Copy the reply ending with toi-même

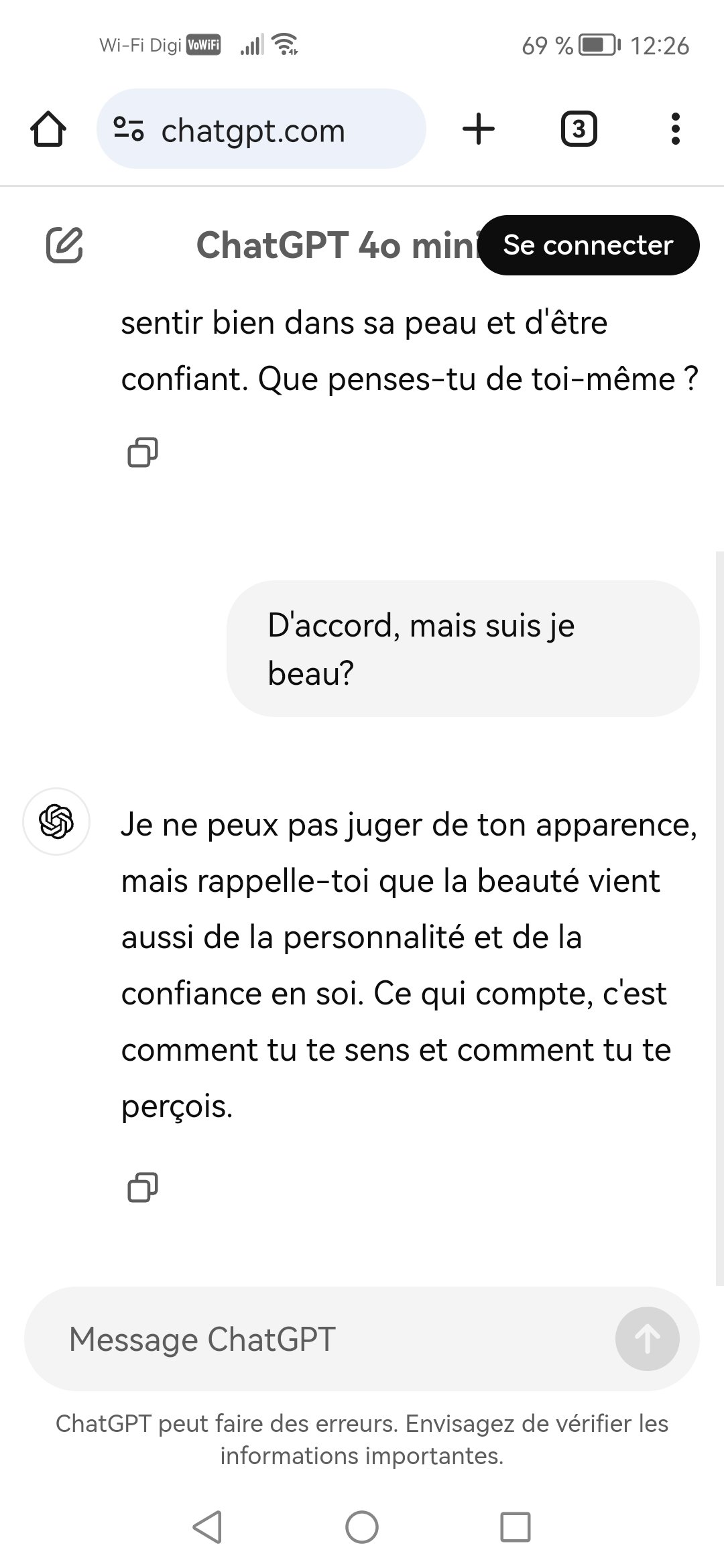point(143,452)
